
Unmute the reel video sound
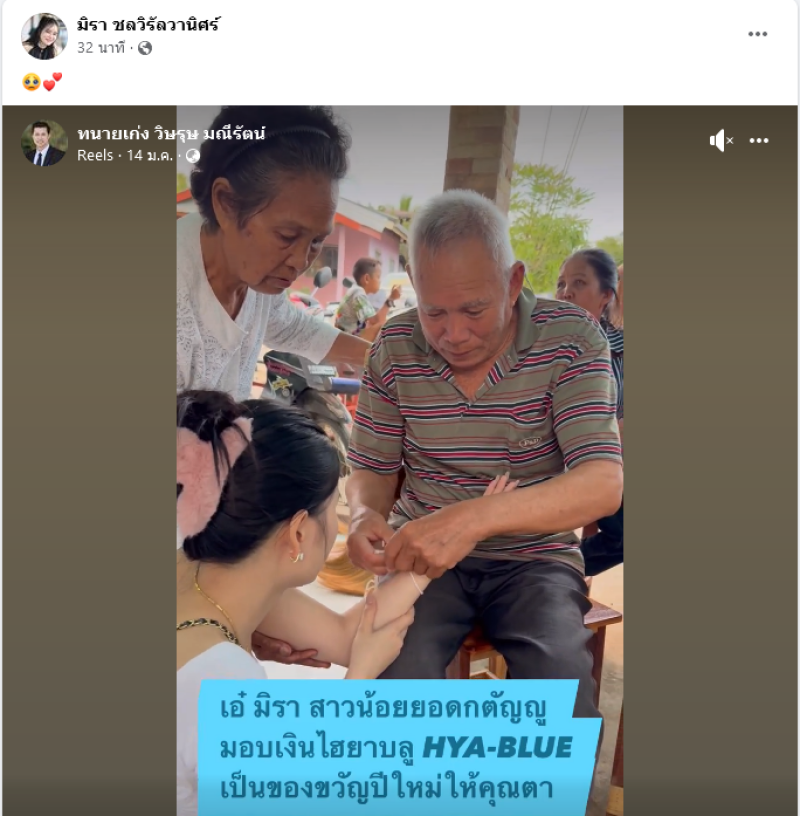coord(721,141)
